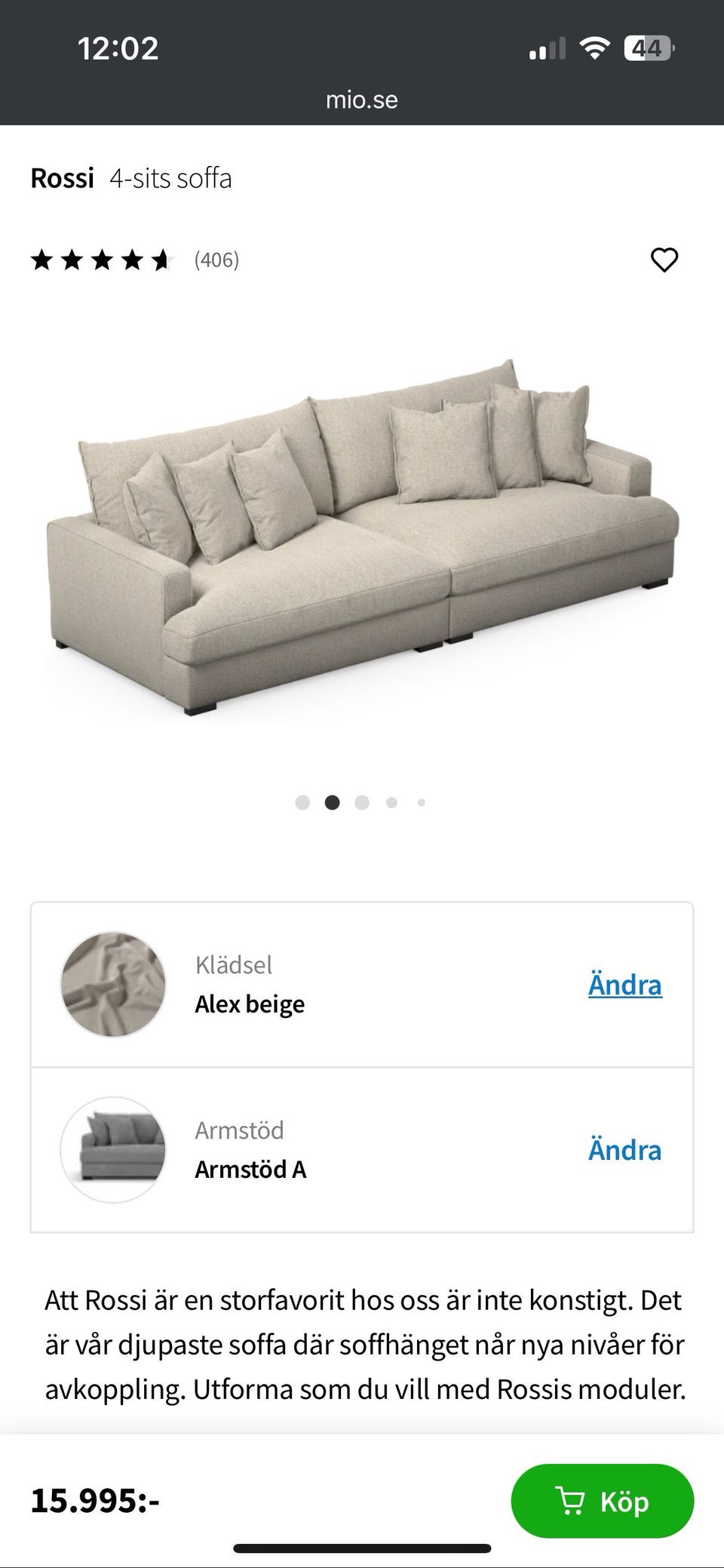Select the Alex beige fabric swatch
The width and height of the screenshot is (724, 1568).
[112, 984]
